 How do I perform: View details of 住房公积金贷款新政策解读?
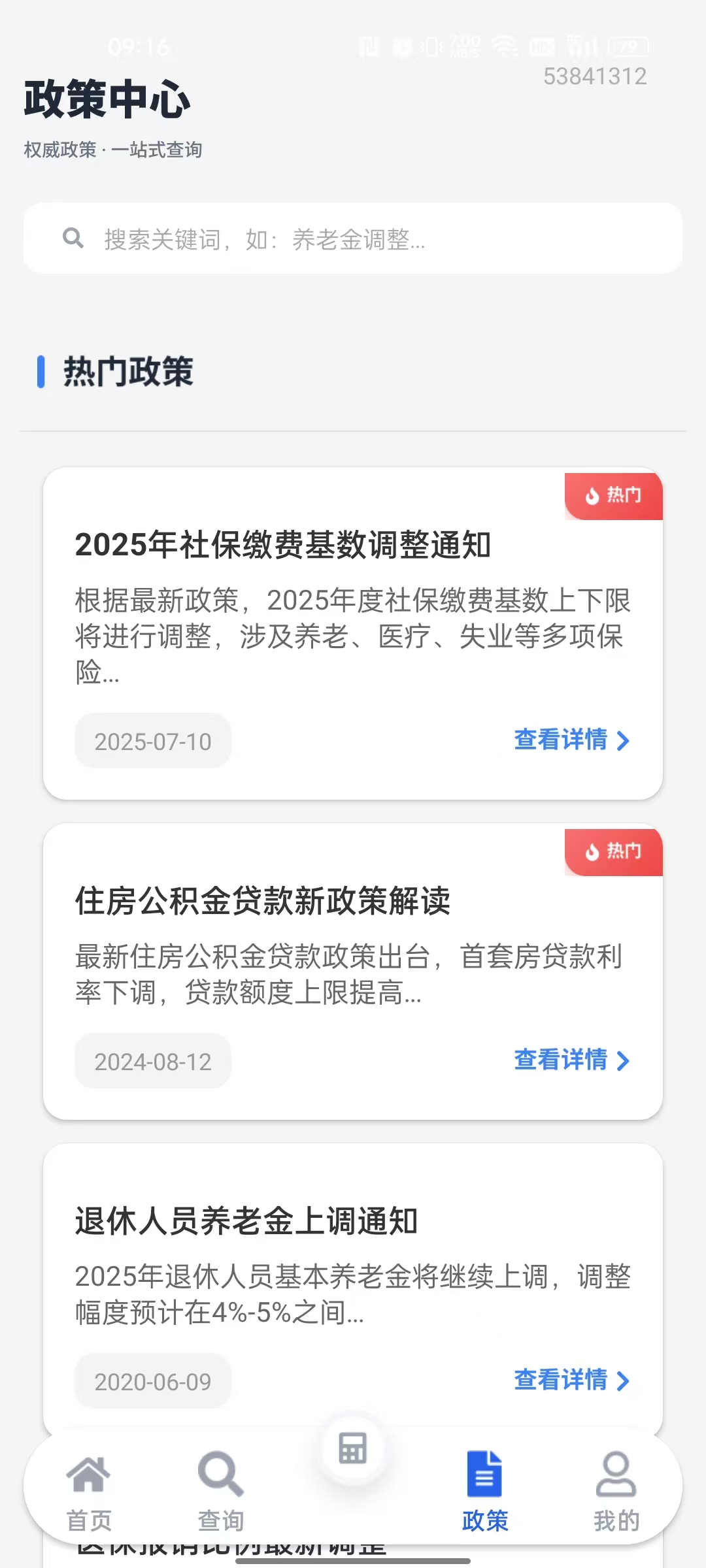(x=571, y=1060)
